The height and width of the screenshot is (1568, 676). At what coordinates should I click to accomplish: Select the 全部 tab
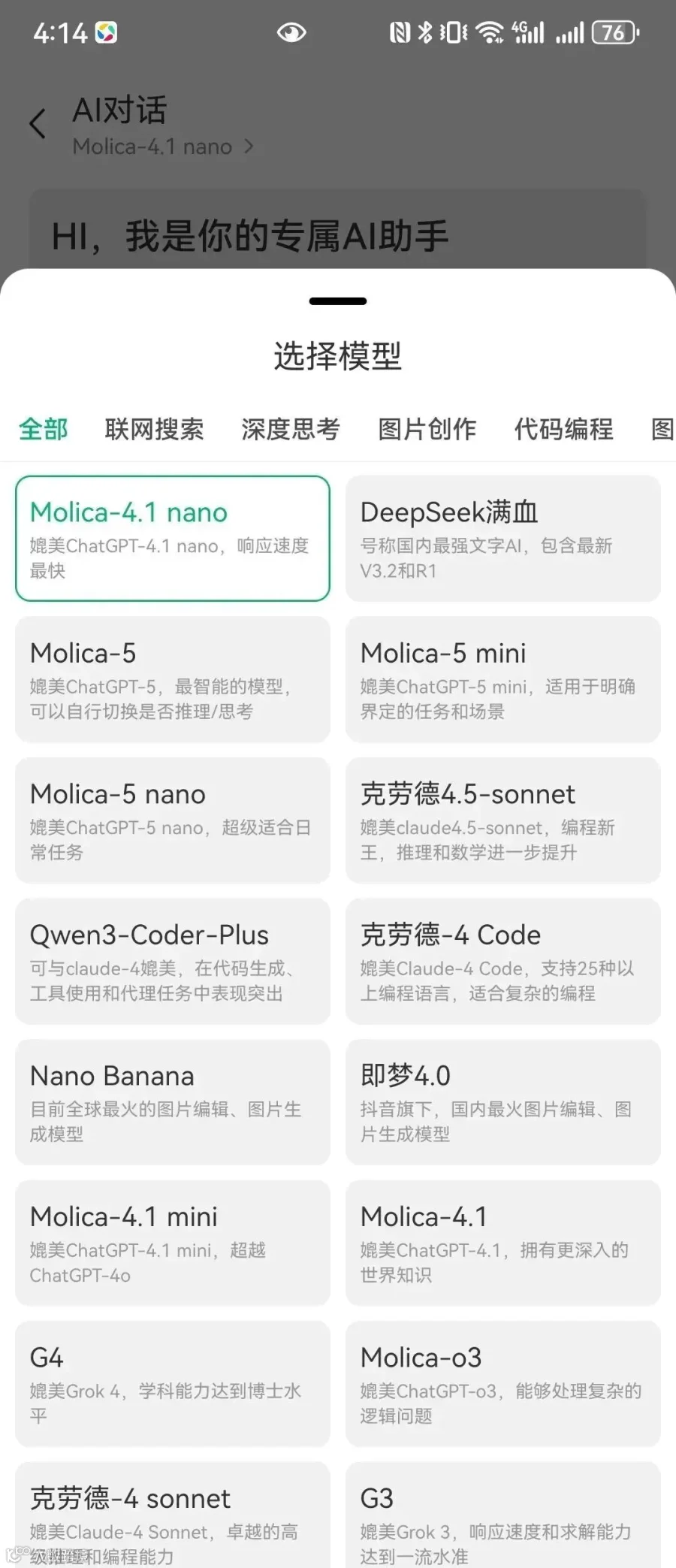point(44,429)
